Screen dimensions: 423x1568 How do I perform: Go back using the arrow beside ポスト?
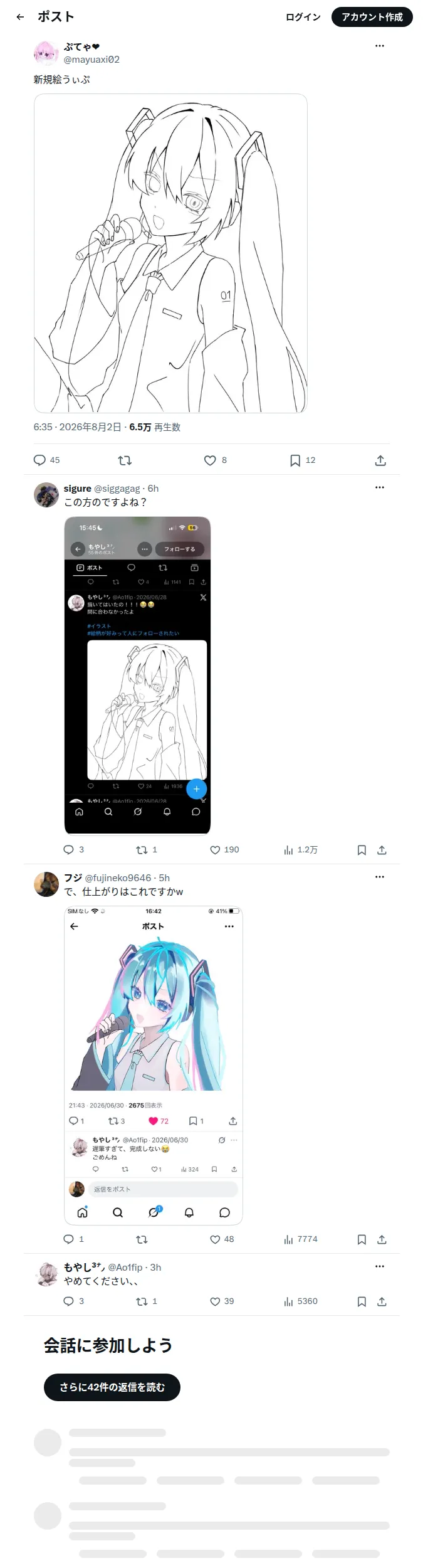[20, 17]
